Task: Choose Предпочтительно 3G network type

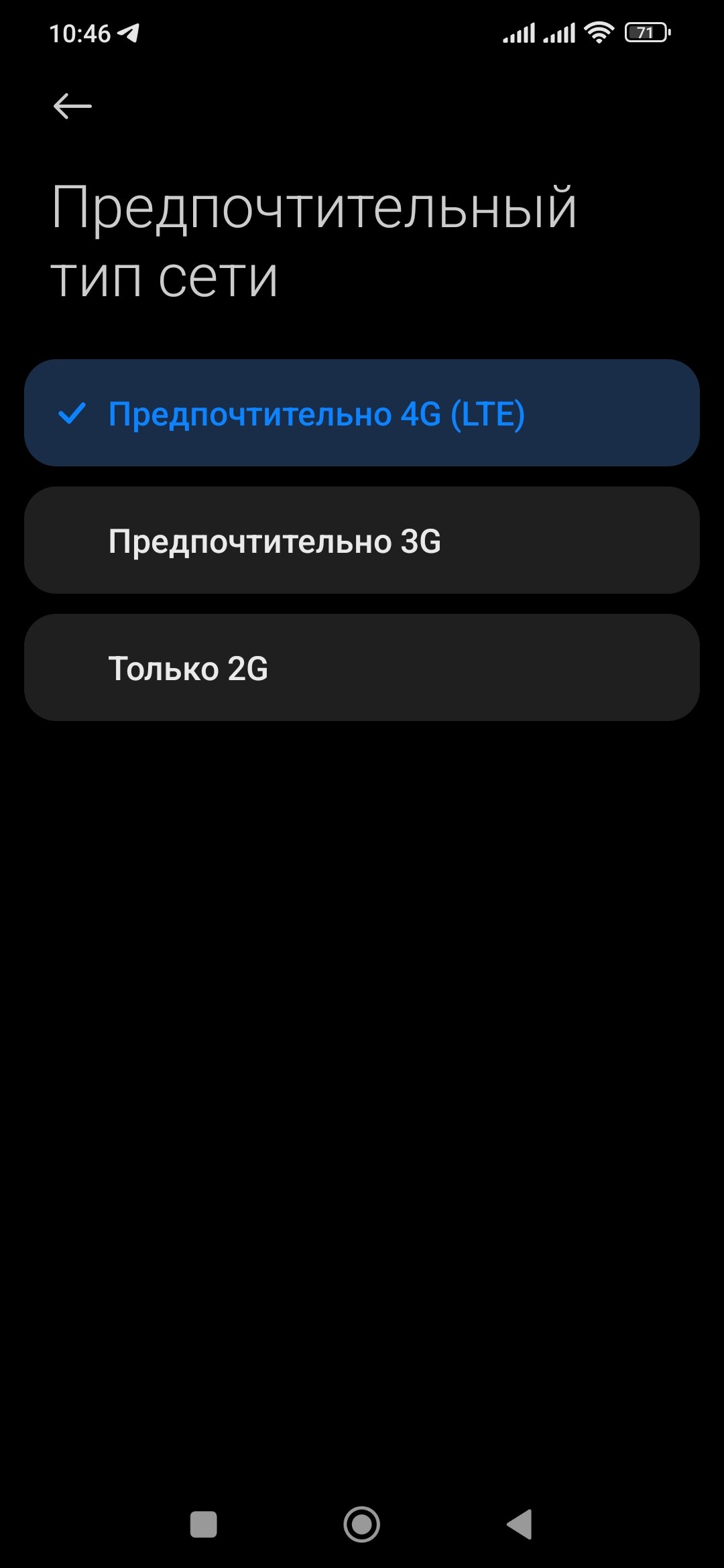Action: pos(362,540)
